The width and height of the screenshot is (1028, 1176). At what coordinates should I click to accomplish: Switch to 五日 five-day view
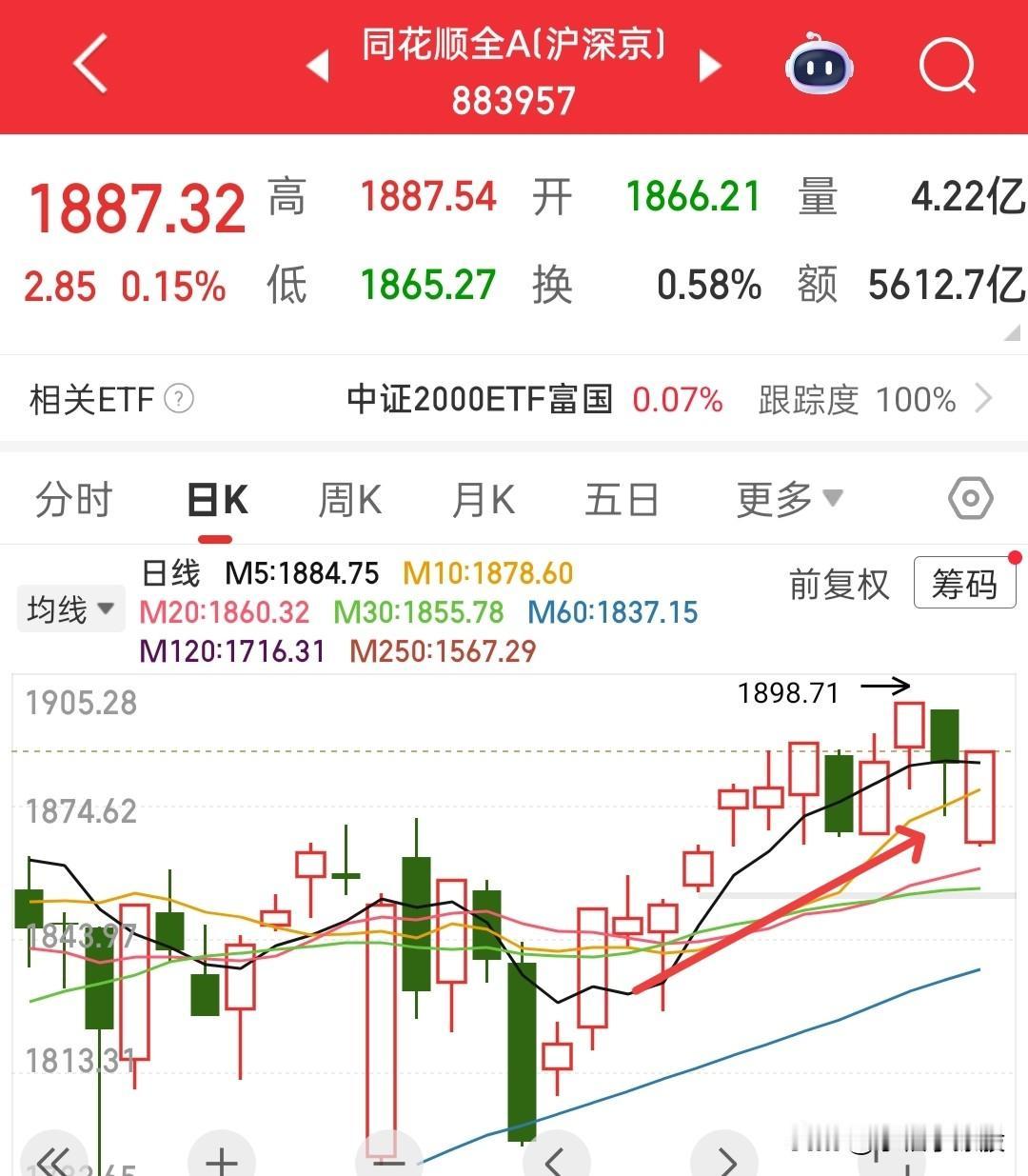(x=622, y=498)
